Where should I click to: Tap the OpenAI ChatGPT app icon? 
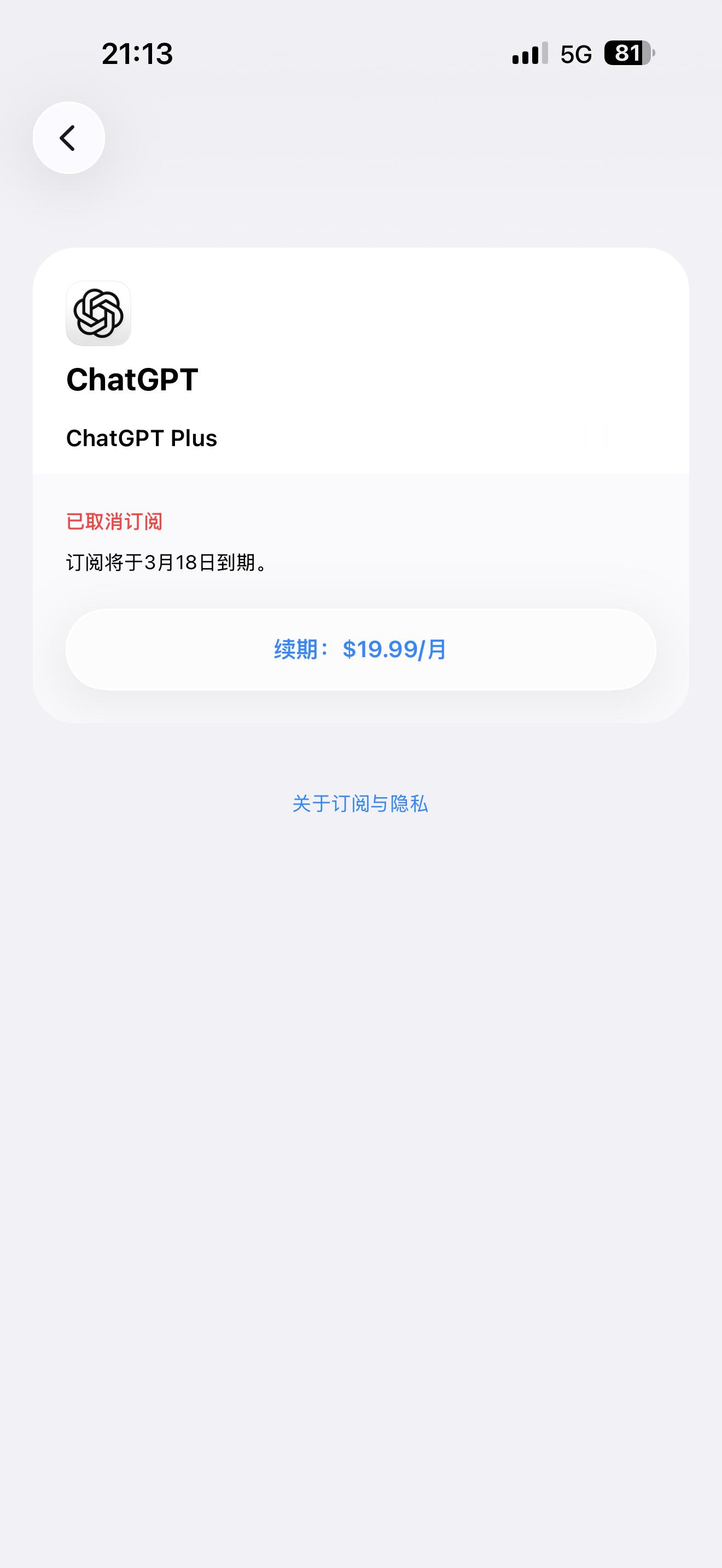[98, 313]
